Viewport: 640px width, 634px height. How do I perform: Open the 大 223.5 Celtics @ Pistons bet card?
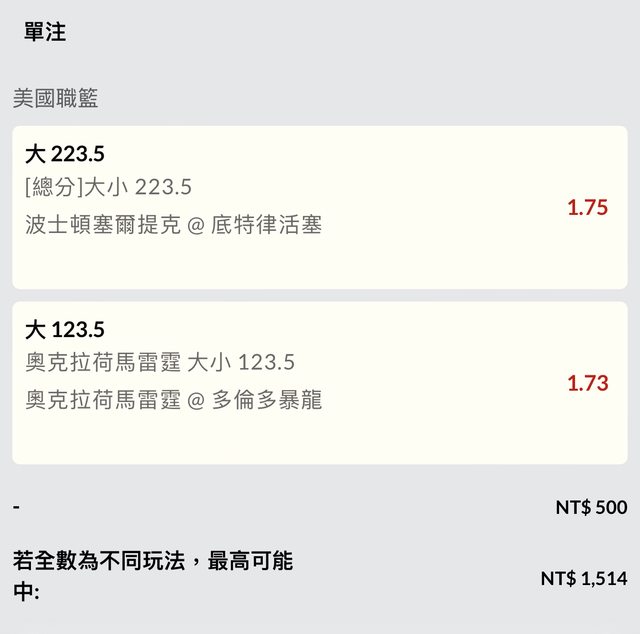[320, 207]
